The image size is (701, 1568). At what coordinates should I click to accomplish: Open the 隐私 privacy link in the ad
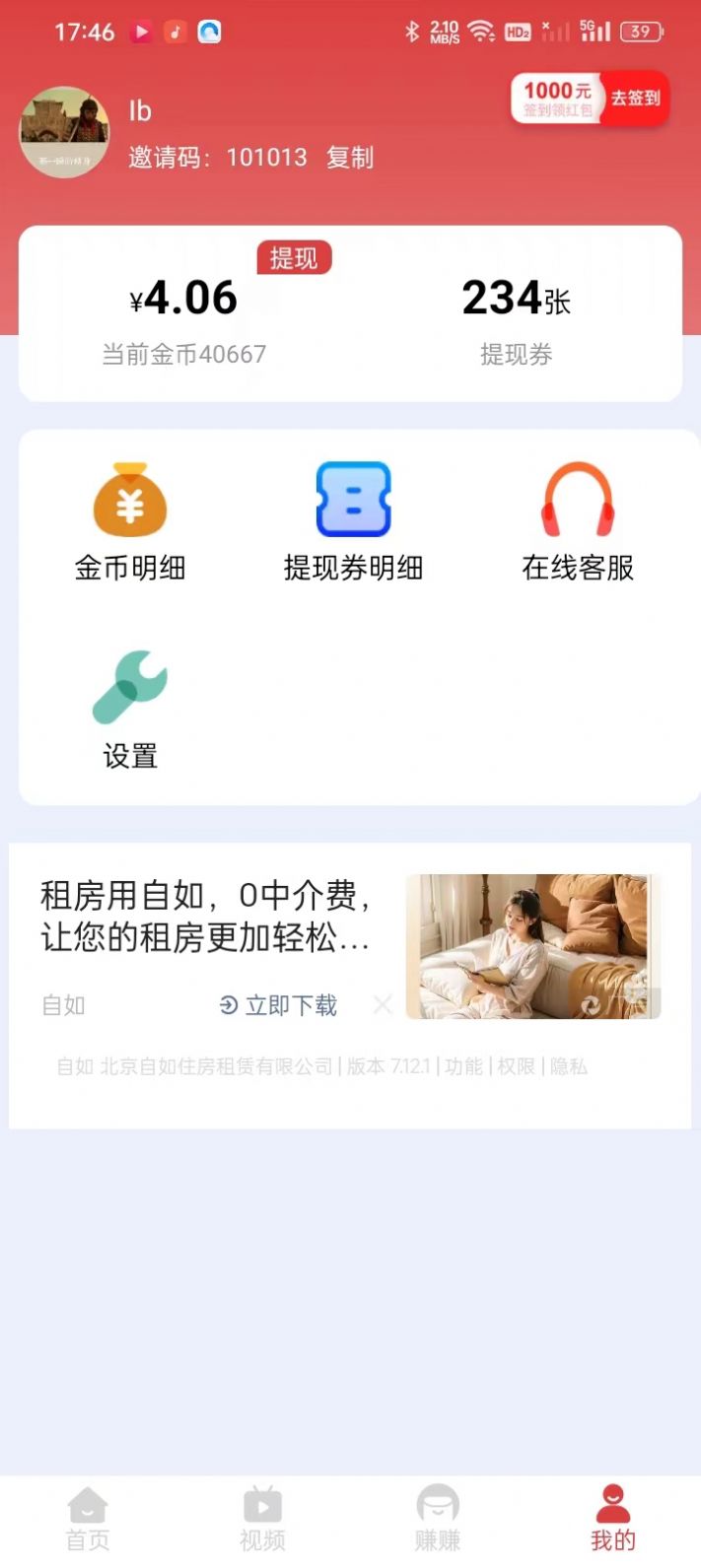(x=569, y=1066)
